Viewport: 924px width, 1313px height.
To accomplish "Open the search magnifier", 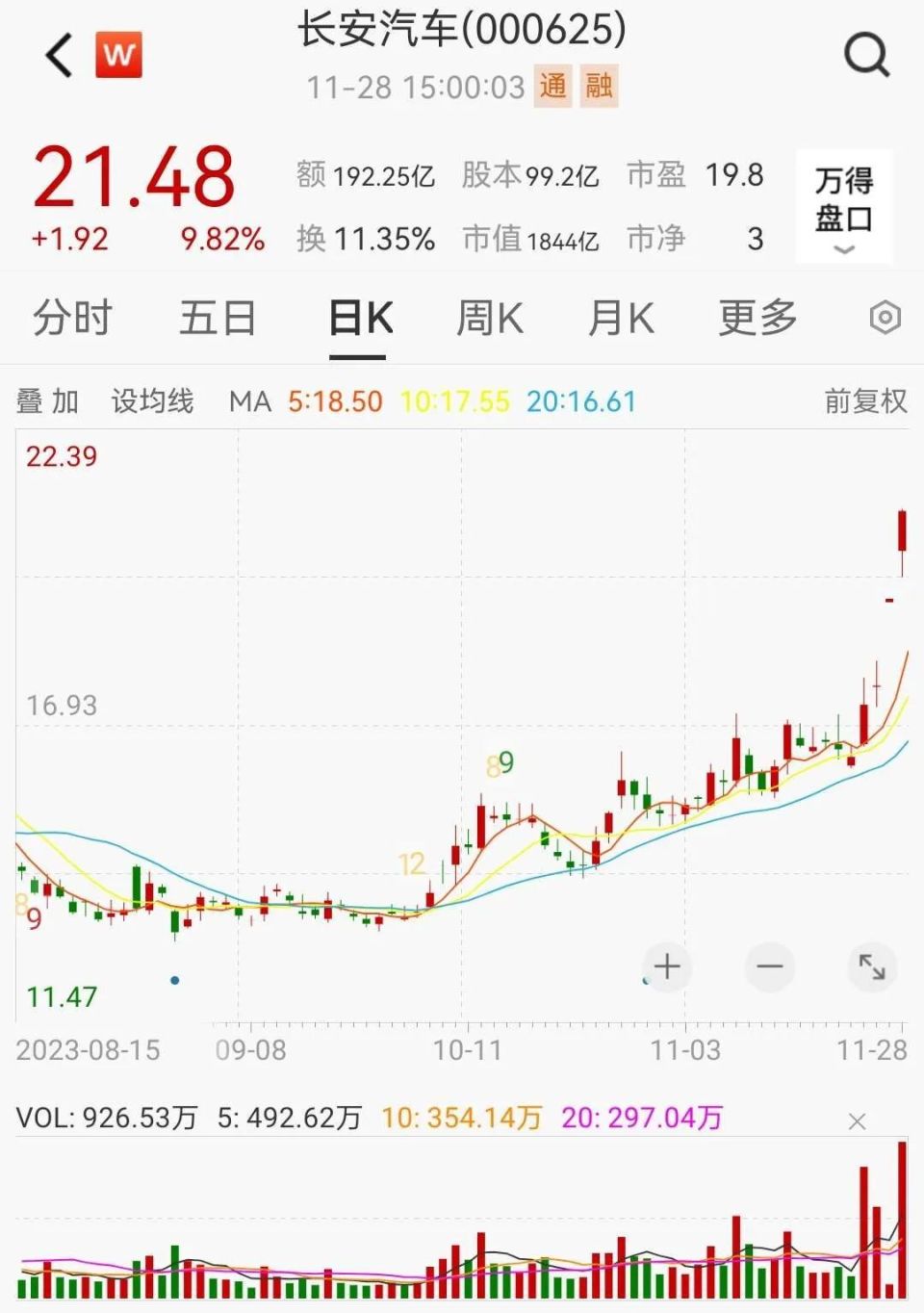I will 867,55.
